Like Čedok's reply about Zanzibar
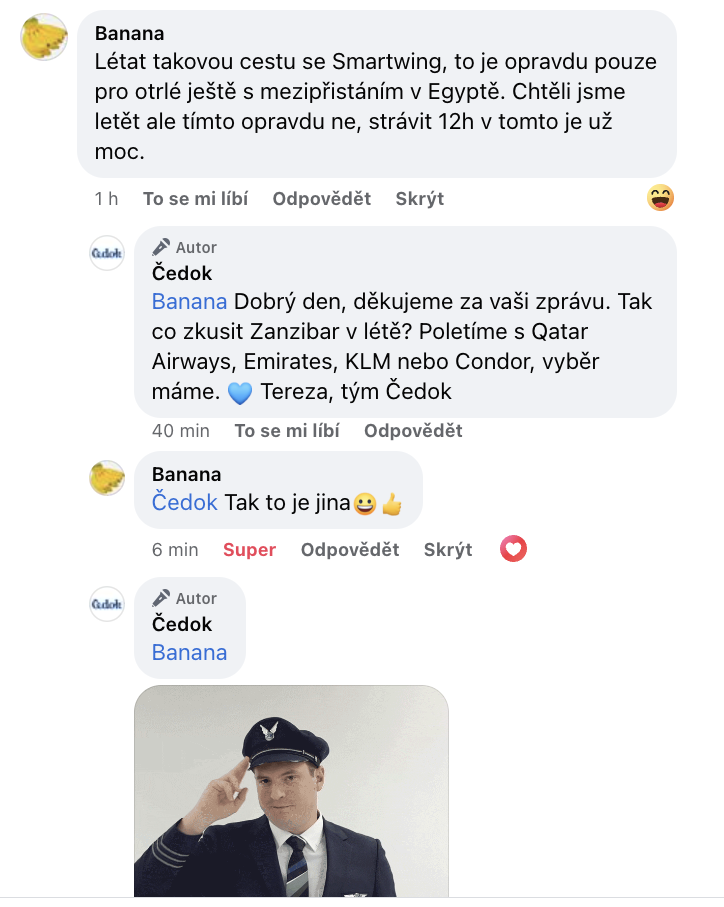The height and width of the screenshot is (907, 724). point(287,431)
